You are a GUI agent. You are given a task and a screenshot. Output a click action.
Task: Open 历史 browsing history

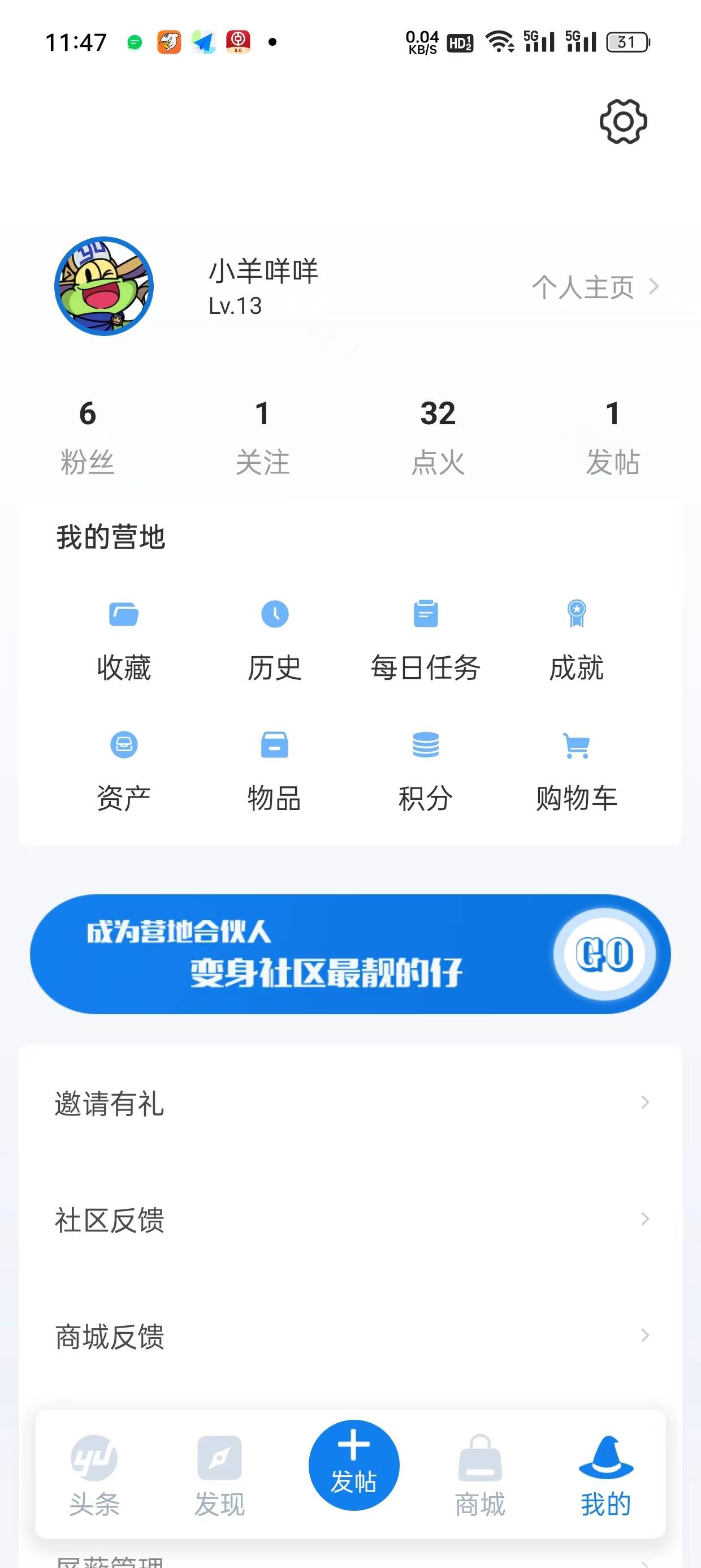click(274, 639)
